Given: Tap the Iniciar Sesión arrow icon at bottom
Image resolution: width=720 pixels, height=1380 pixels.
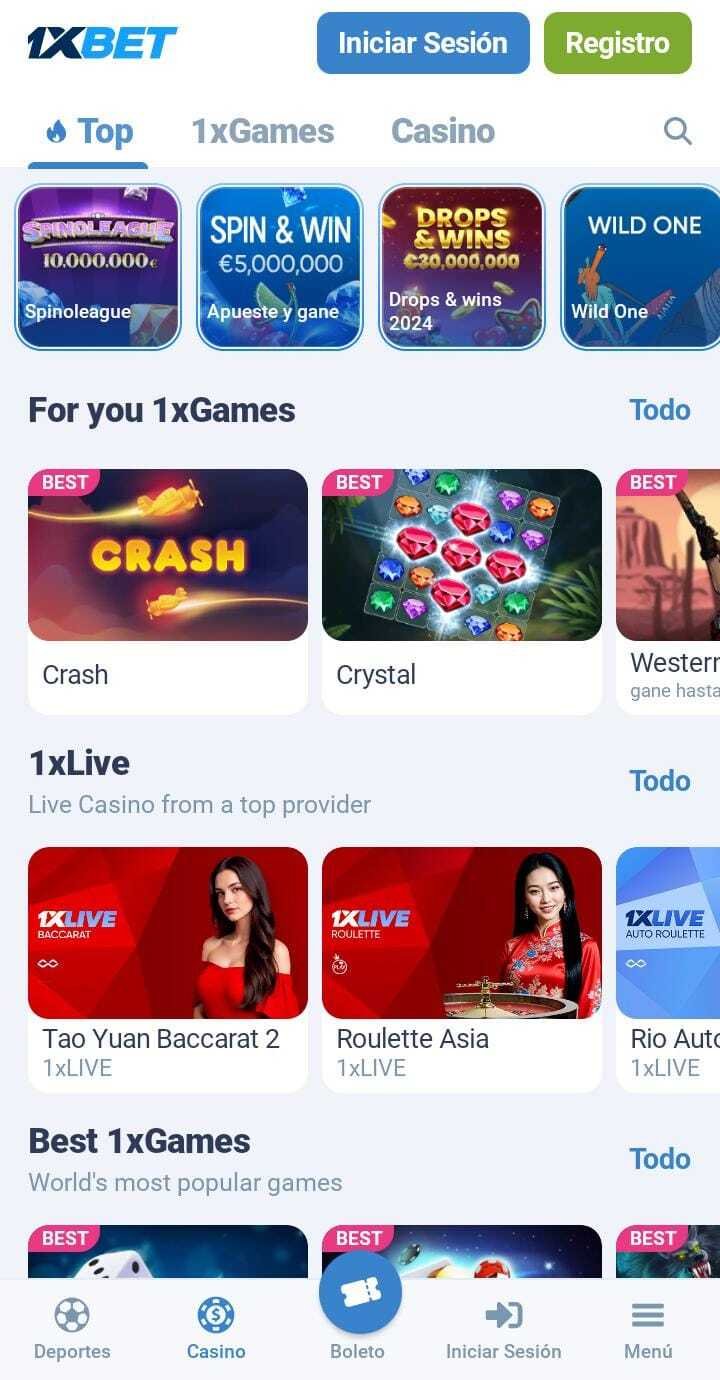Looking at the screenshot, I should pyautogui.click(x=503, y=1315).
